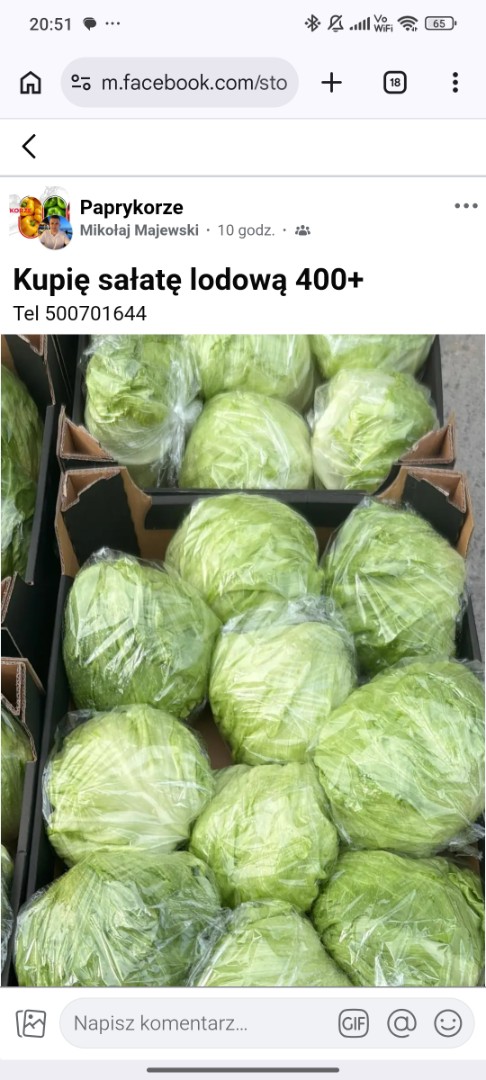
Task: Open the tab switcher showing 18
Action: click(x=394, y=83)
